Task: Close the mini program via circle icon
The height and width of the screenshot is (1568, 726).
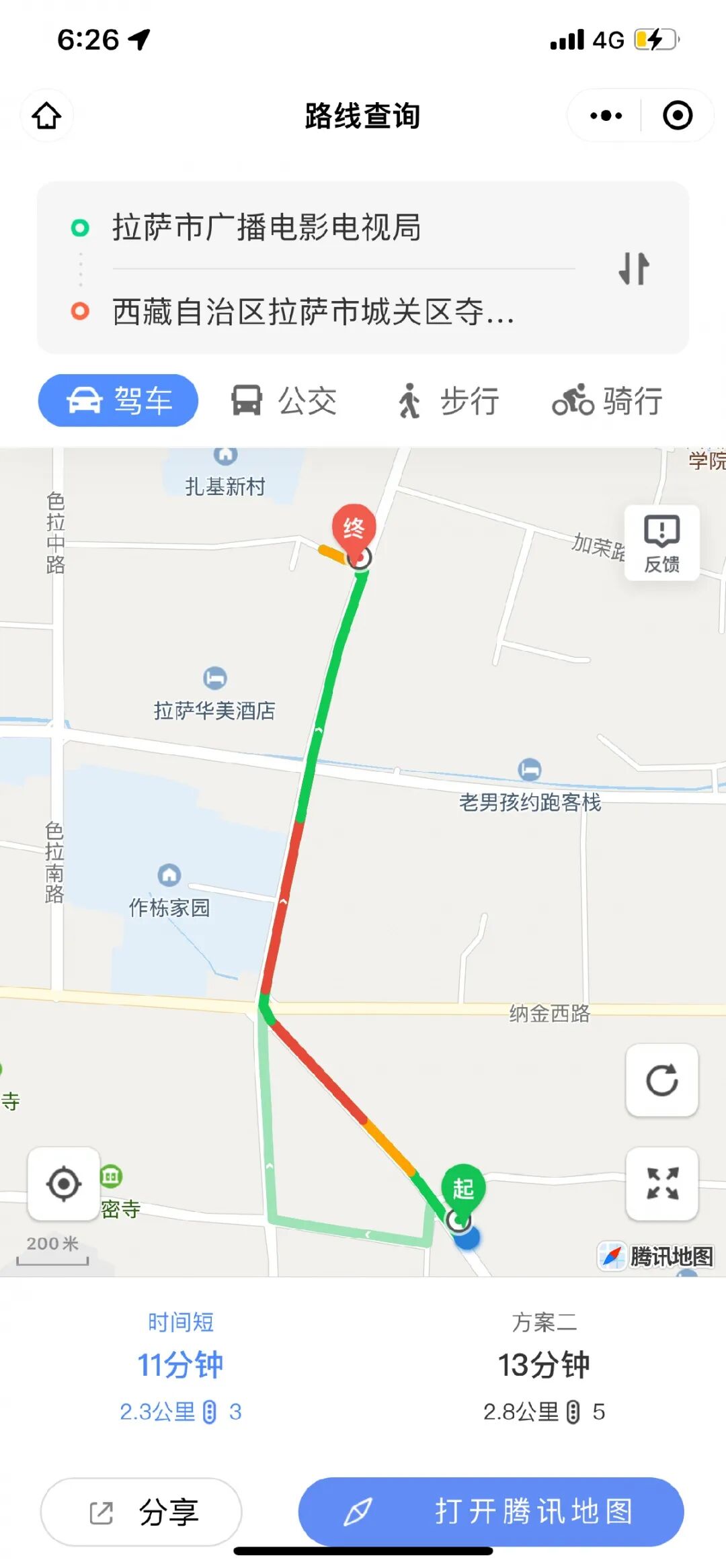Action: pyautogui.click(x=678, y=116)
